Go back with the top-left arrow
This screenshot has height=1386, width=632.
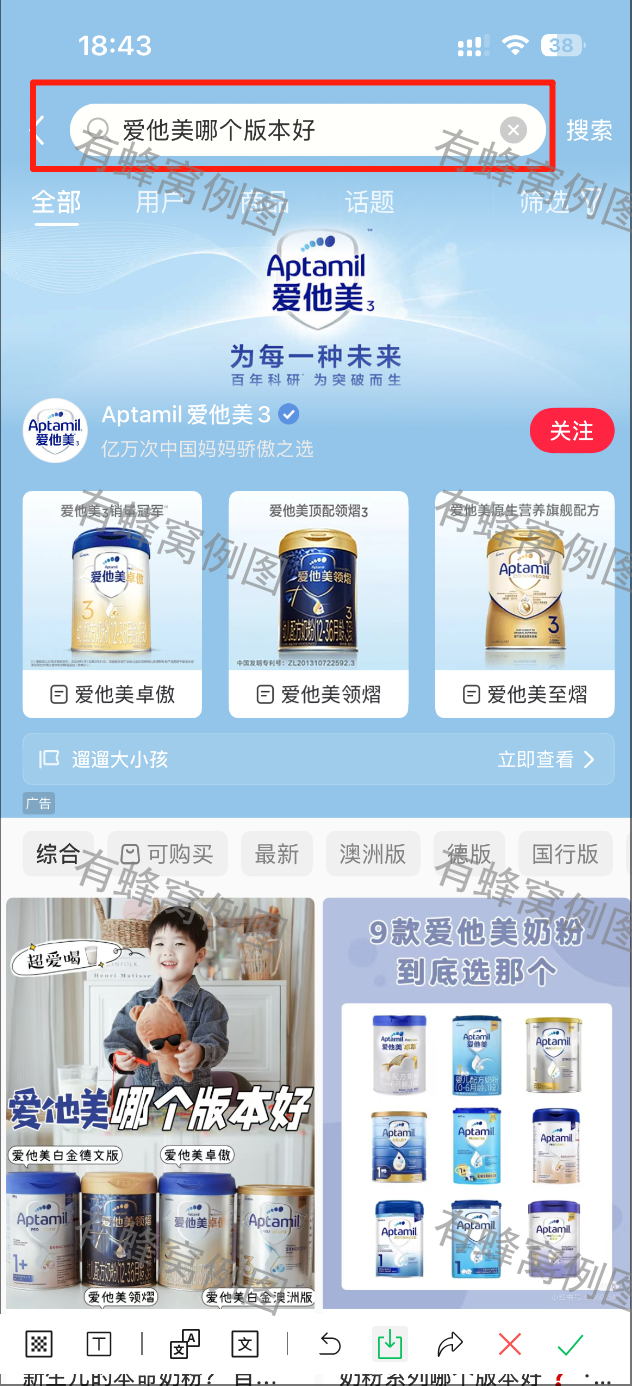tap(40, 129)
